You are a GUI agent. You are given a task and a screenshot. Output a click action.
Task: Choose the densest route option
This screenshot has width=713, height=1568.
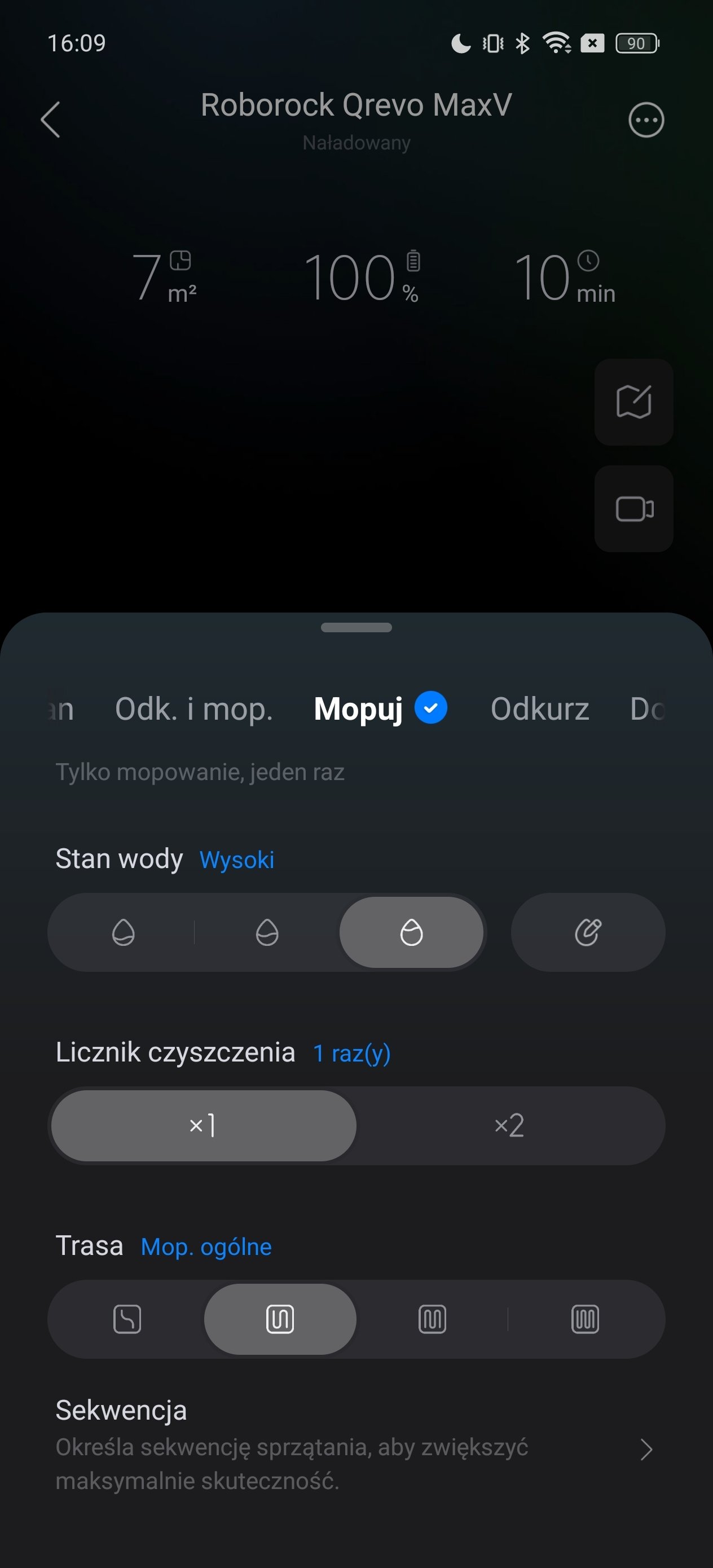(x=585, y=1319)
